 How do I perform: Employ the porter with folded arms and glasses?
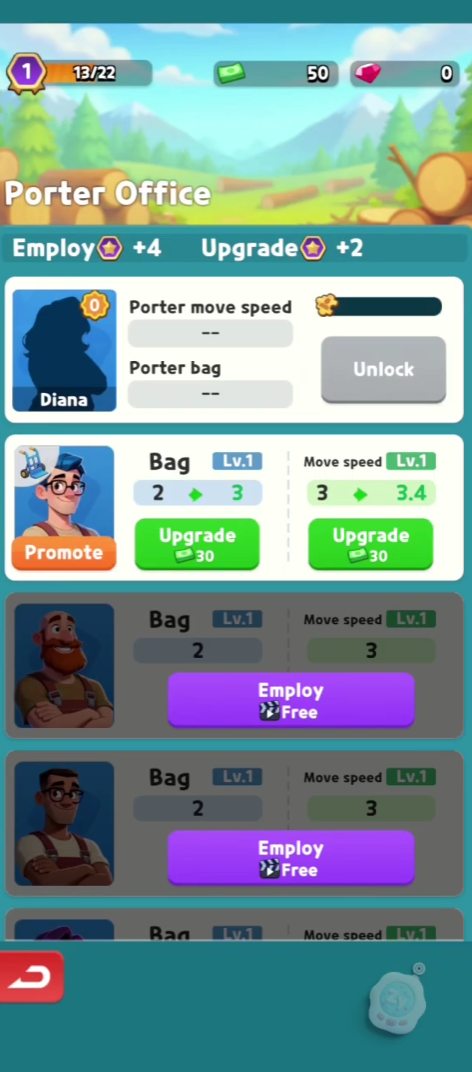[291, 858]
